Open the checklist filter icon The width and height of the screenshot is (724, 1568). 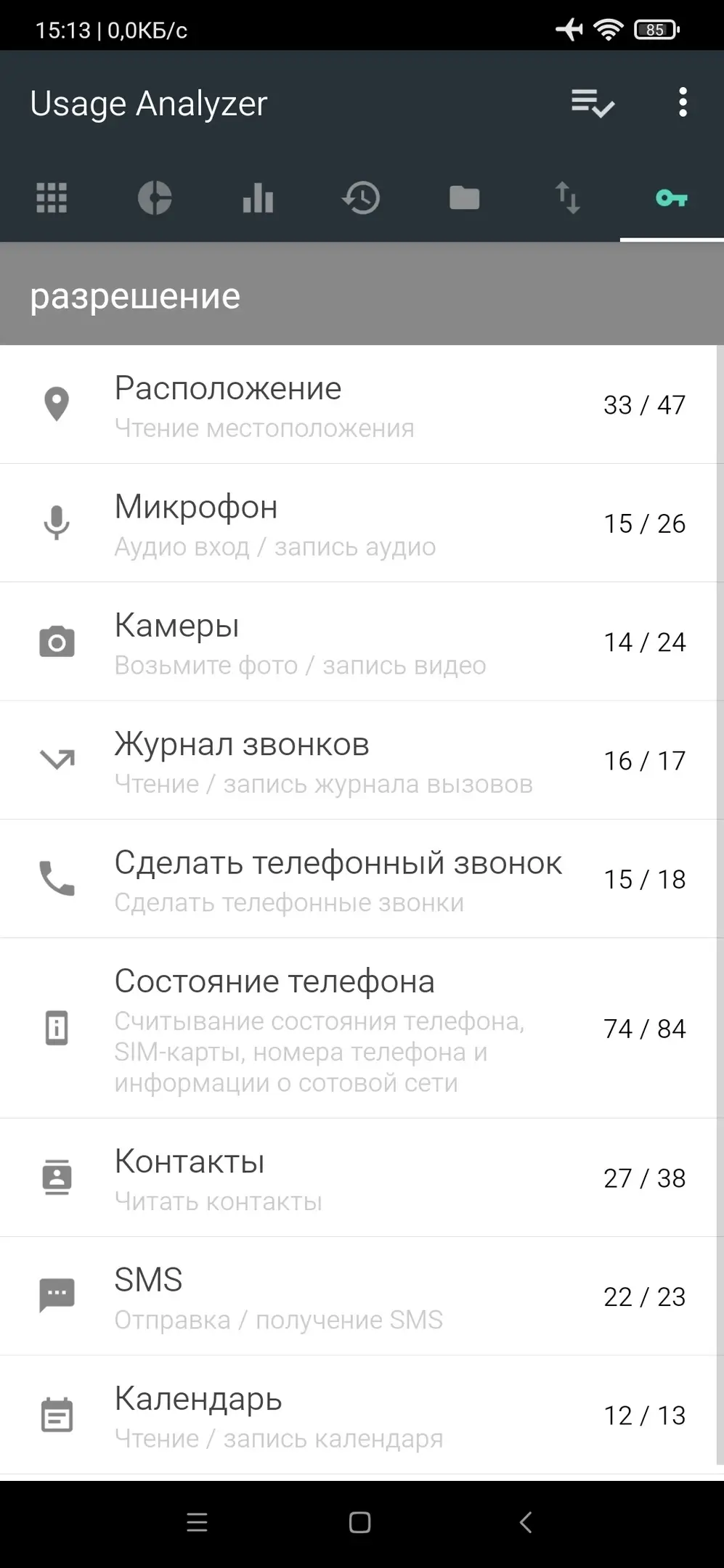pyautogui.click(x=593, y=103)
